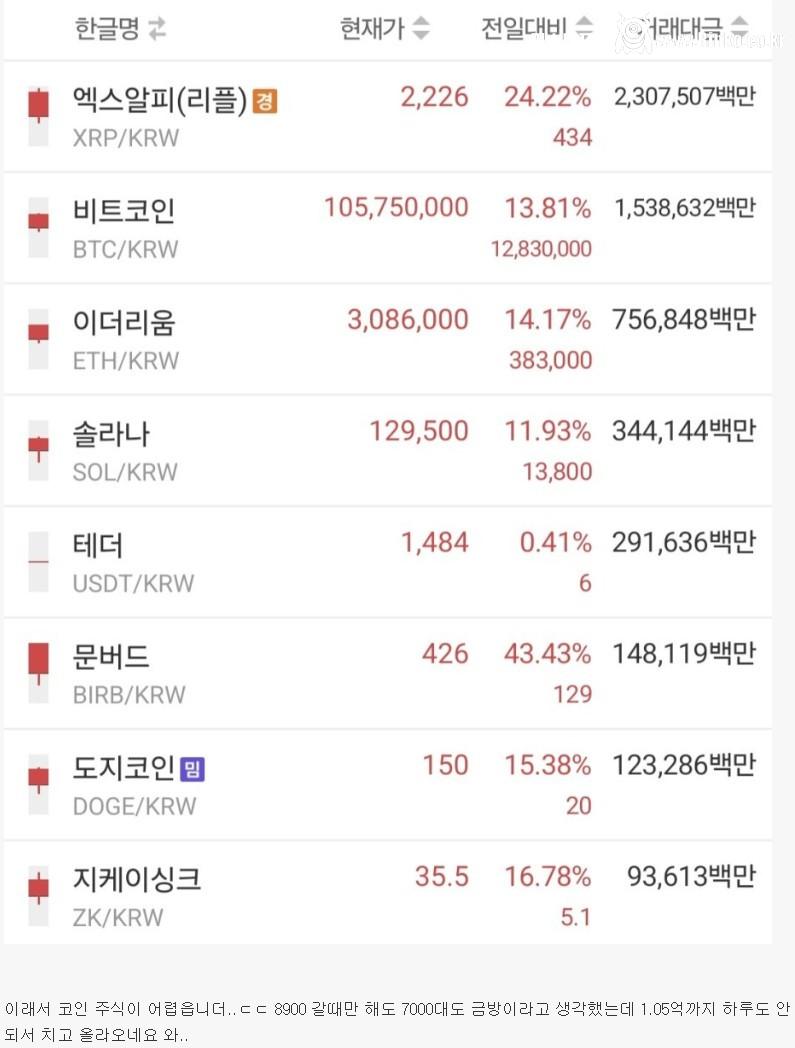The width and height of the screenshot is (795, 1048).
Task: Select Ethereum's mini candle chart icon
Action: pyautogui.click(x=36, y=336)
